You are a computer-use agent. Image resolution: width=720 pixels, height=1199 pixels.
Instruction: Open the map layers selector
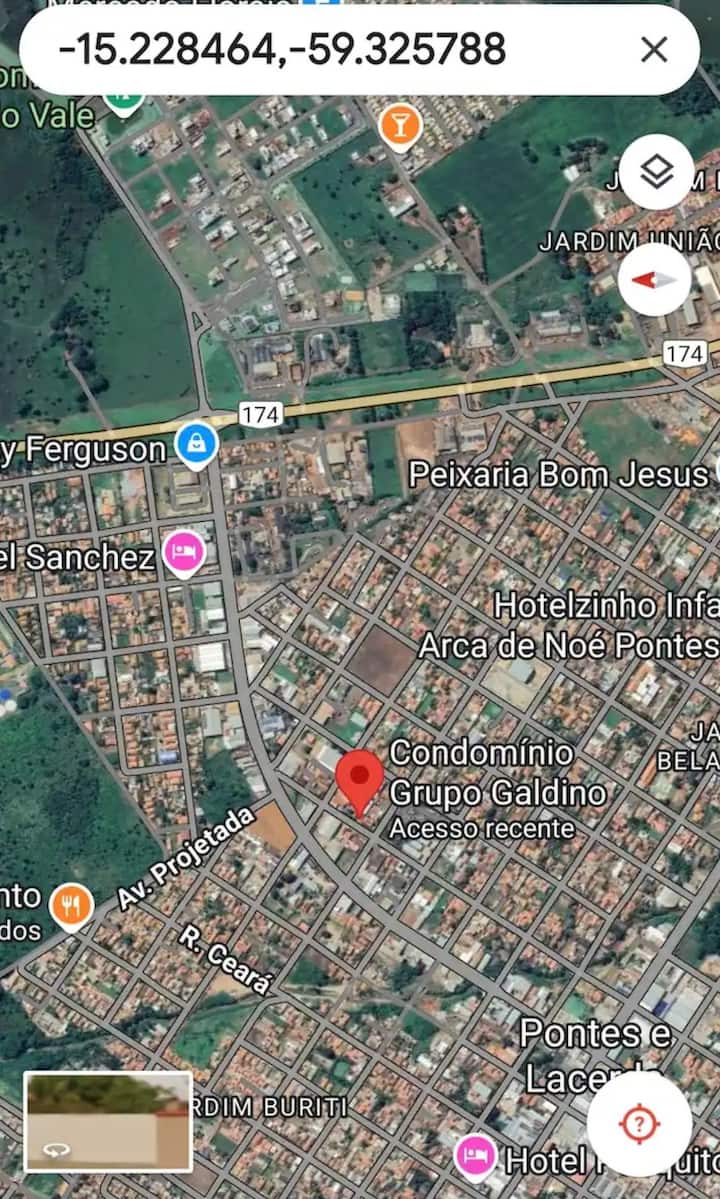pyautogui.click(x=656, y=174)
